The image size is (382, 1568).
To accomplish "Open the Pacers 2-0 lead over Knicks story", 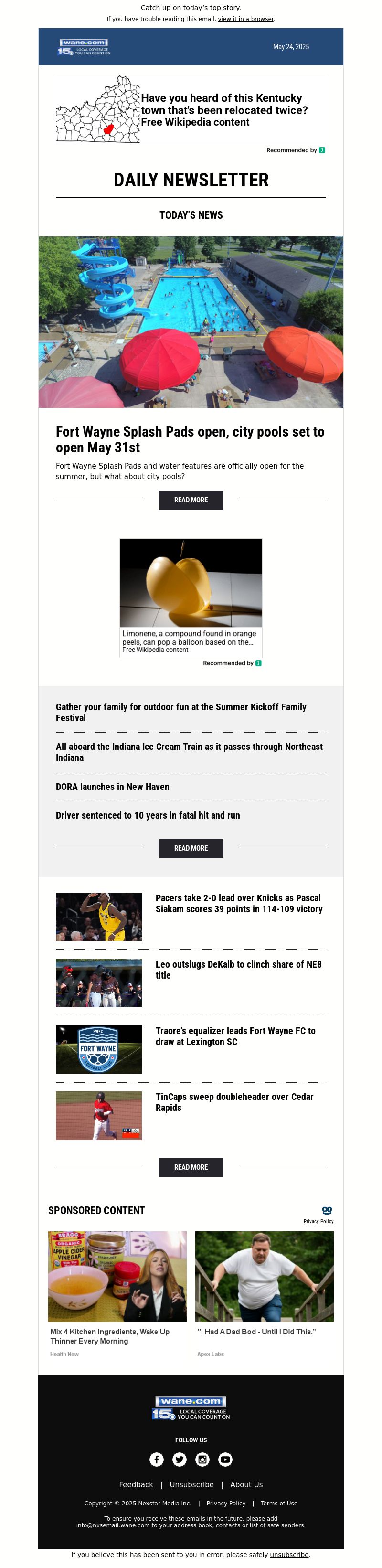I will click(x=238, y=903).
